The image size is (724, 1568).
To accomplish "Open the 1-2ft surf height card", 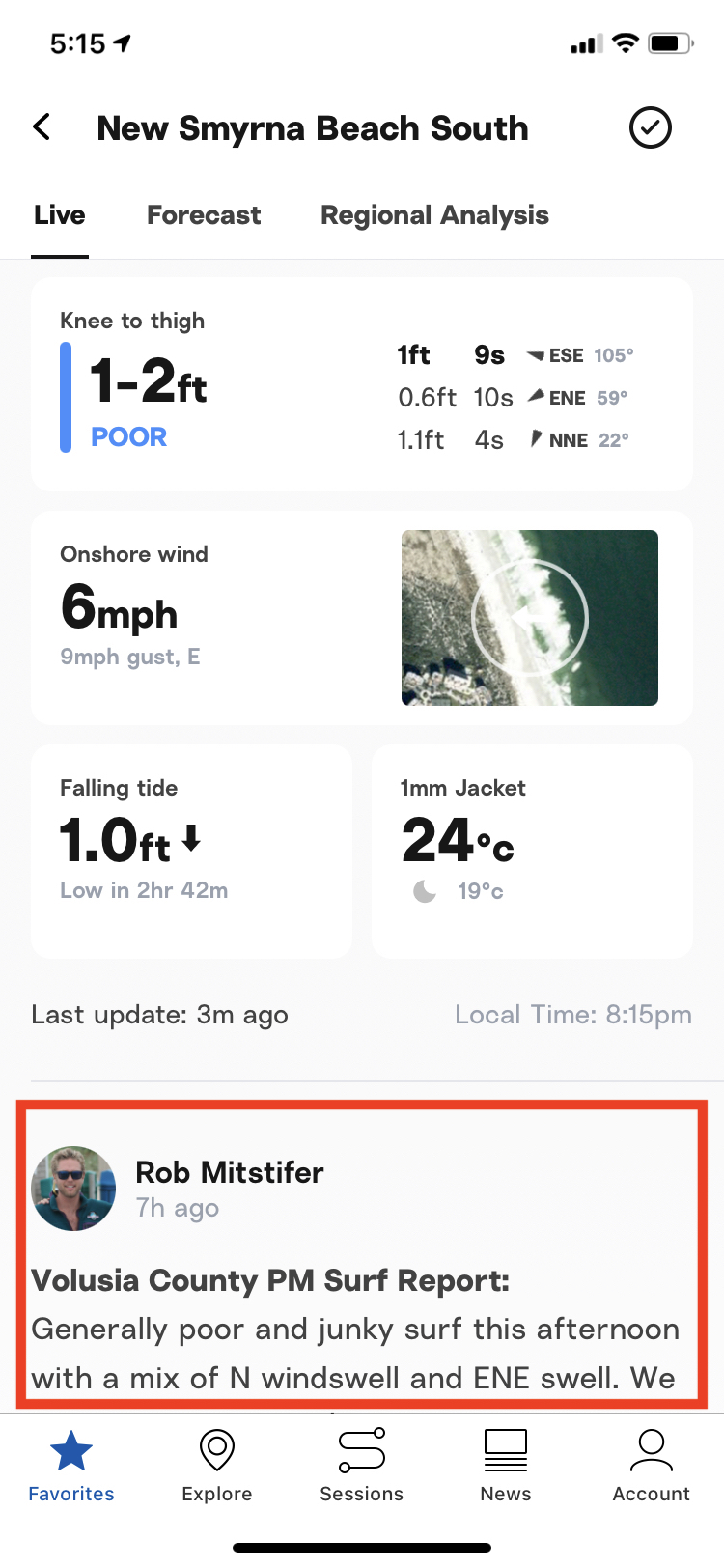I will click(362, 384).
